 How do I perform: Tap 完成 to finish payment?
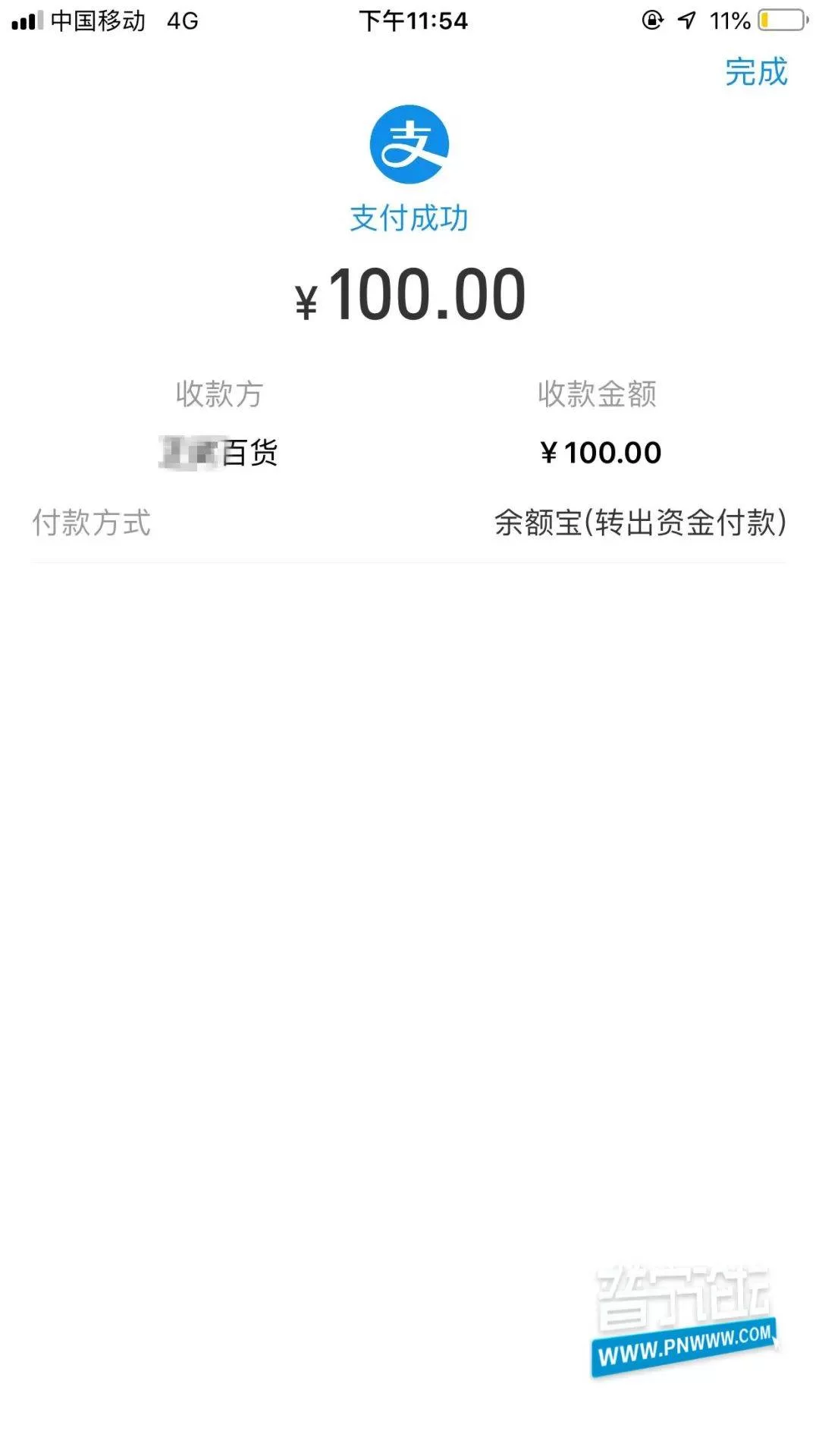(755, 73)
